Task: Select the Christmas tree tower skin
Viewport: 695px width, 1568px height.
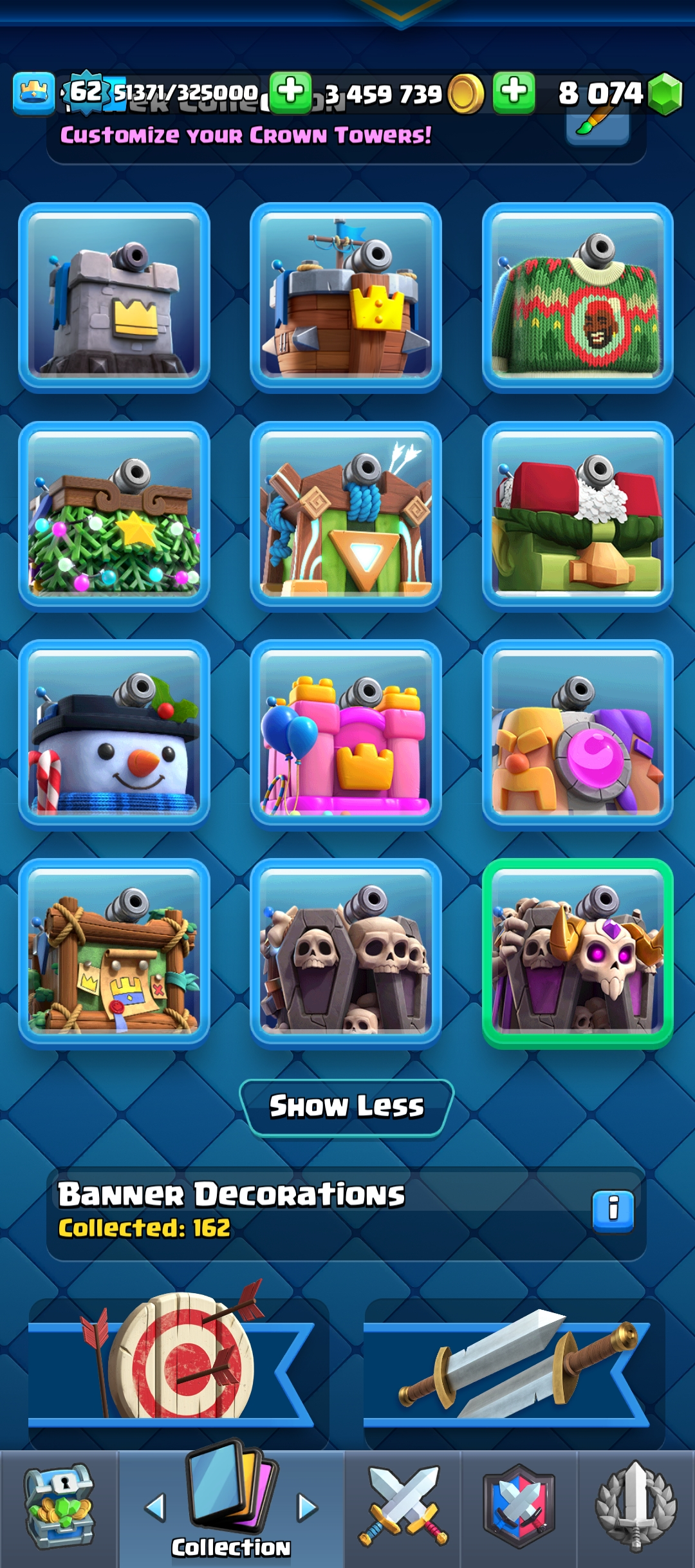Action: pos(114,516)
